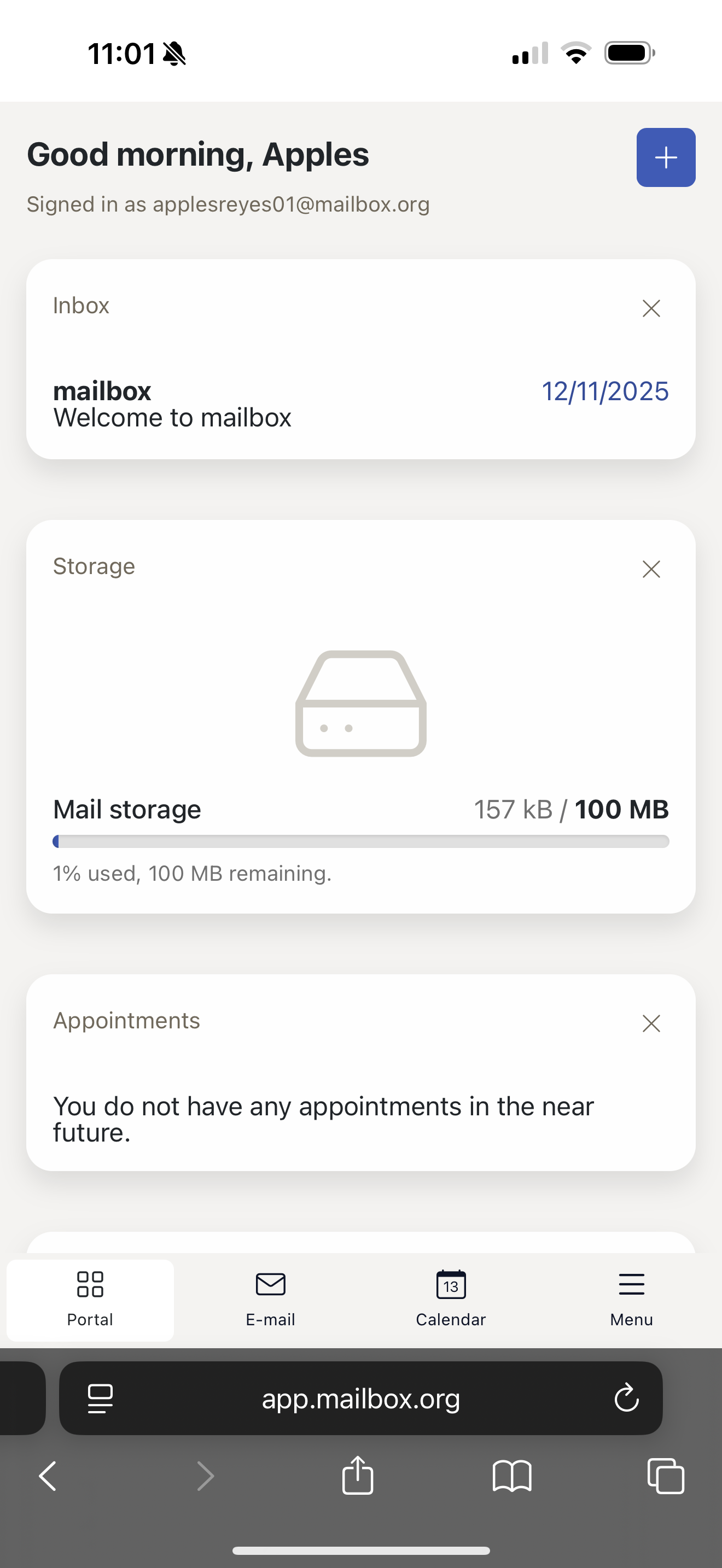The width and height of the screenshot is (722, 1568).
Task: Show all open Safari tabs
Action: tap(665, 1476)
